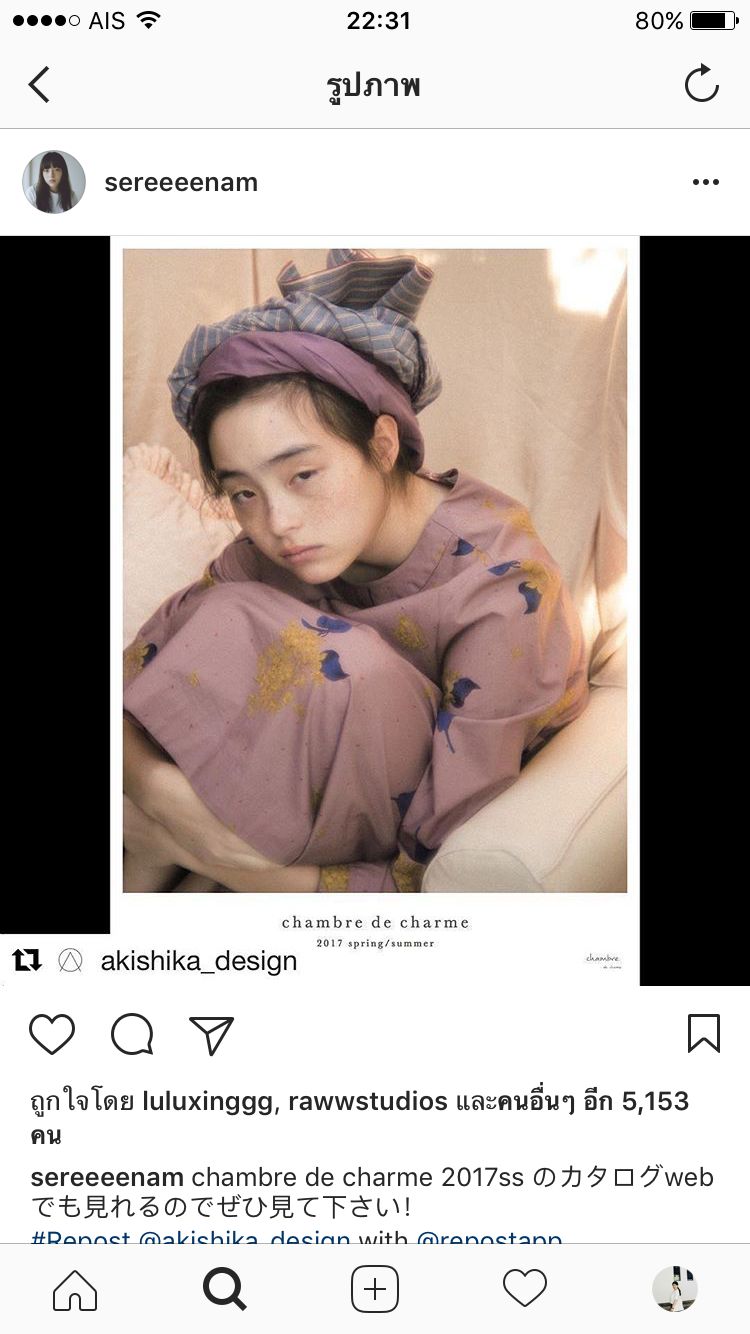
Task: Switch to the Home tab
Action: (75, 1290)
